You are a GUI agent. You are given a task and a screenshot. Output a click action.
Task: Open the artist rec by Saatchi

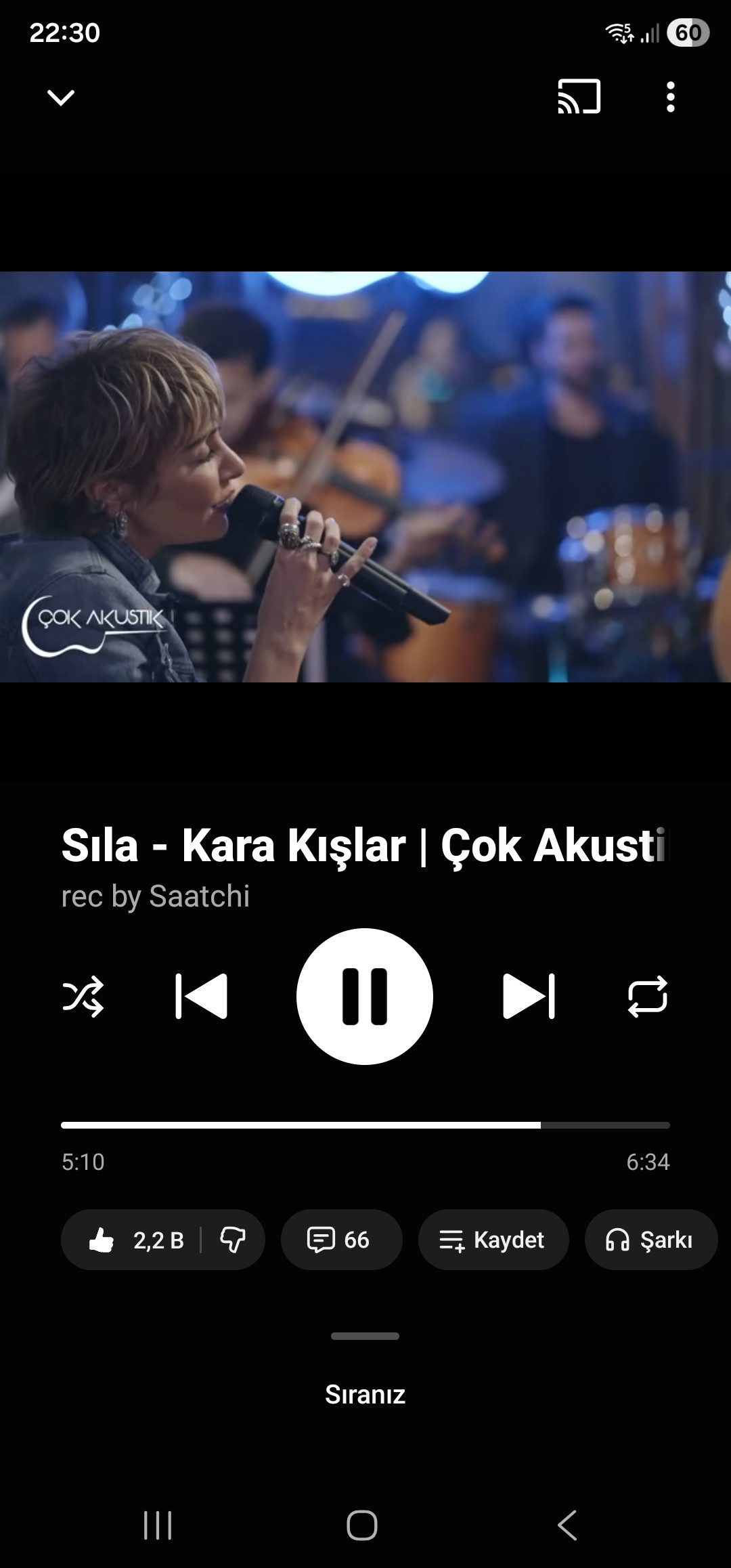point(156,896)
